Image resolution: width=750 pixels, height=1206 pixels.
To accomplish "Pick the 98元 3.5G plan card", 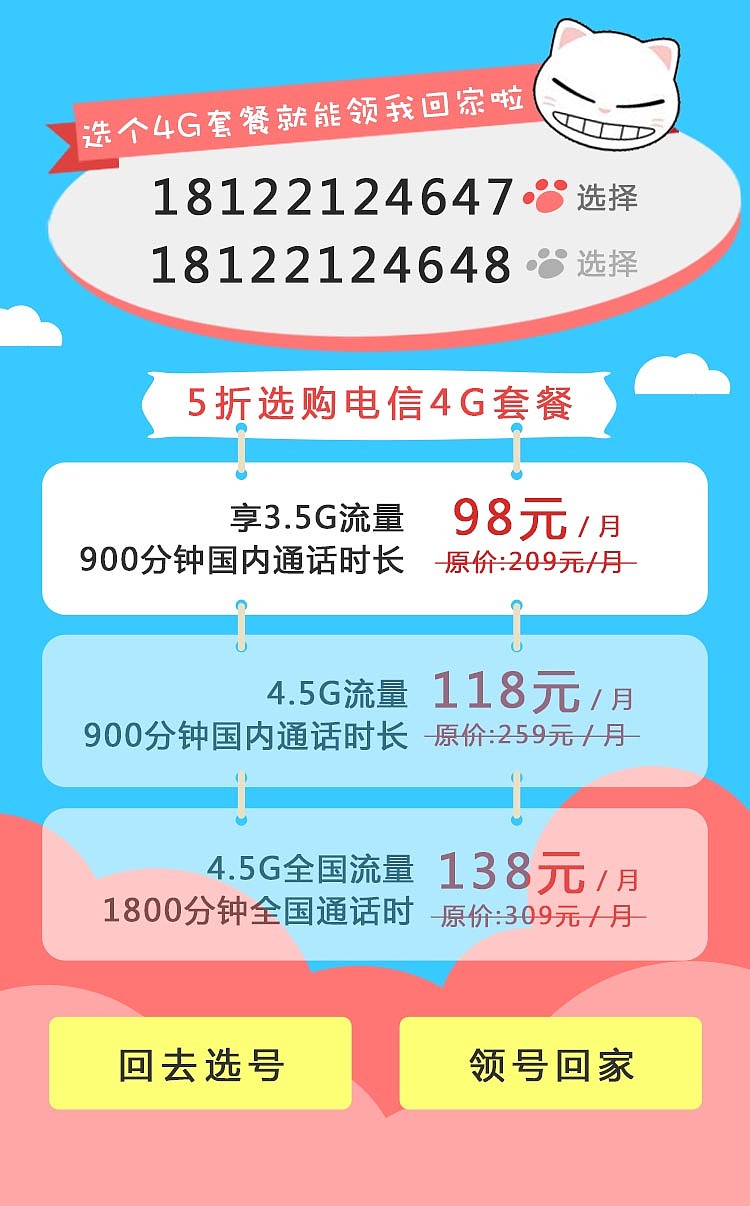I will point(374,538).
